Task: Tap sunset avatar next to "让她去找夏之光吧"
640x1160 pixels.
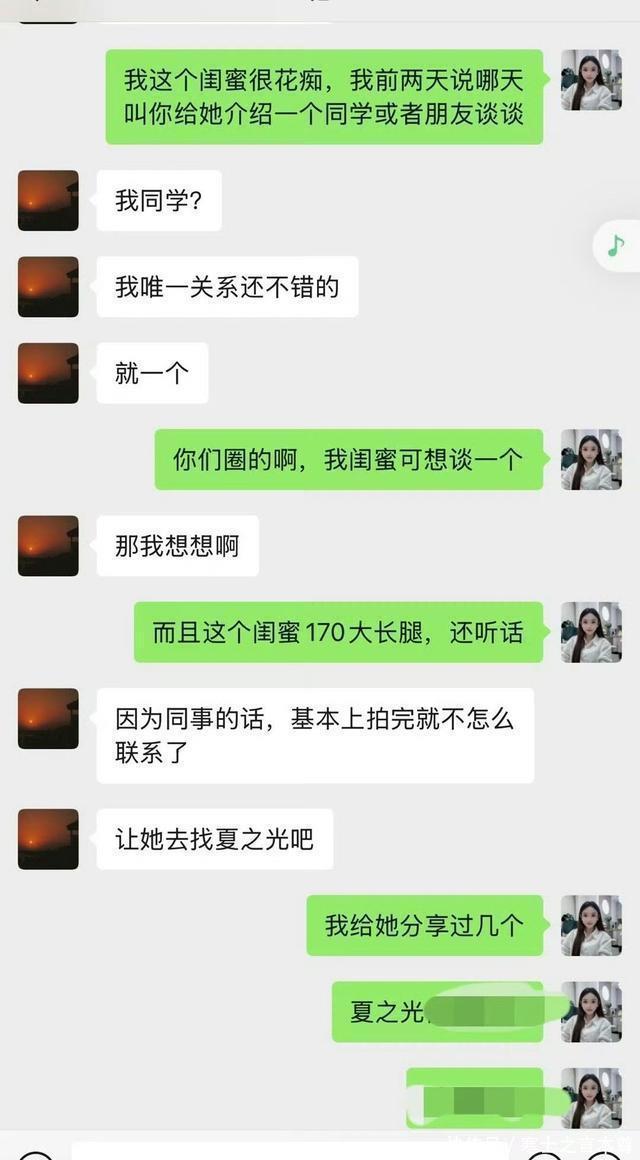Action: pos(48,839)
